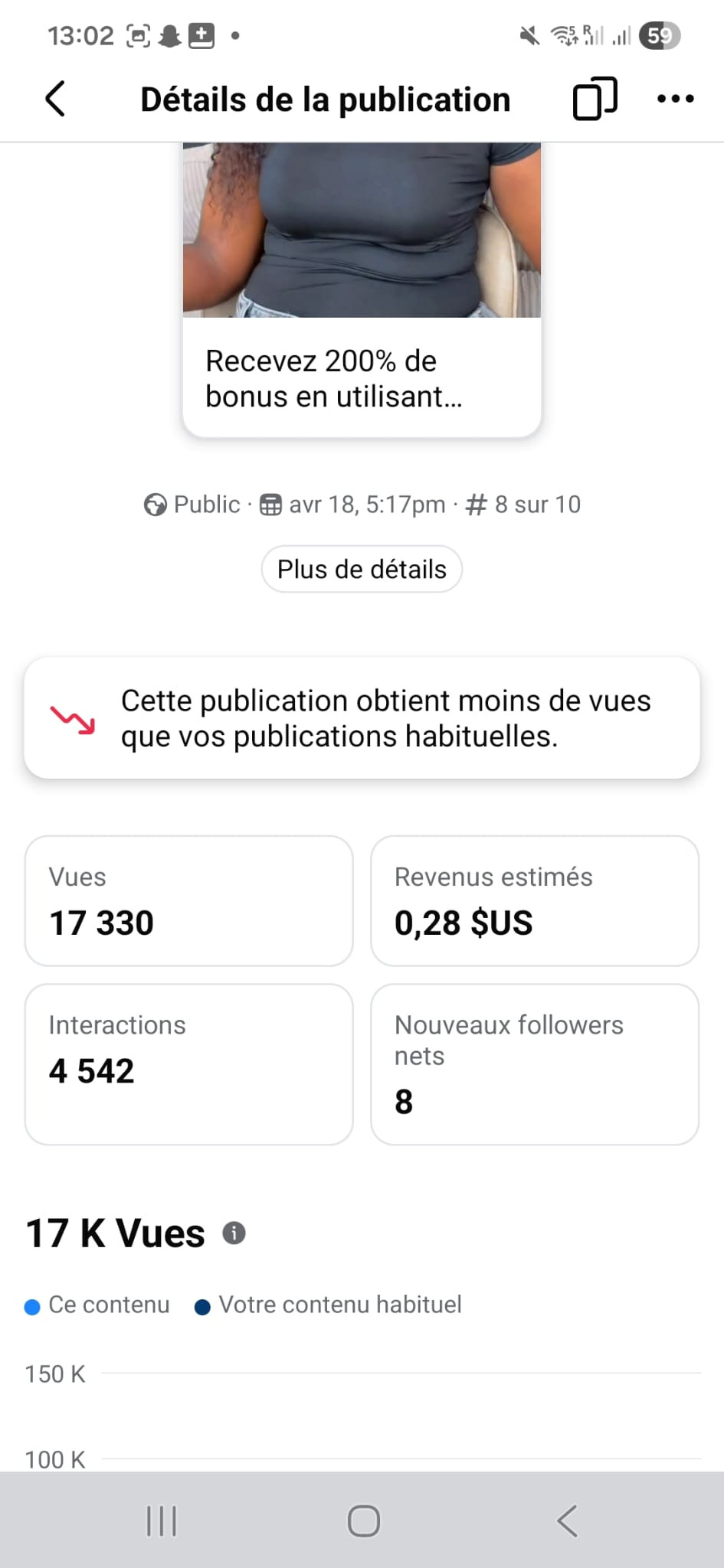Go back using the top-left arrow
The height and width of the screenshot is (1568, 724).
pos(55,99)
